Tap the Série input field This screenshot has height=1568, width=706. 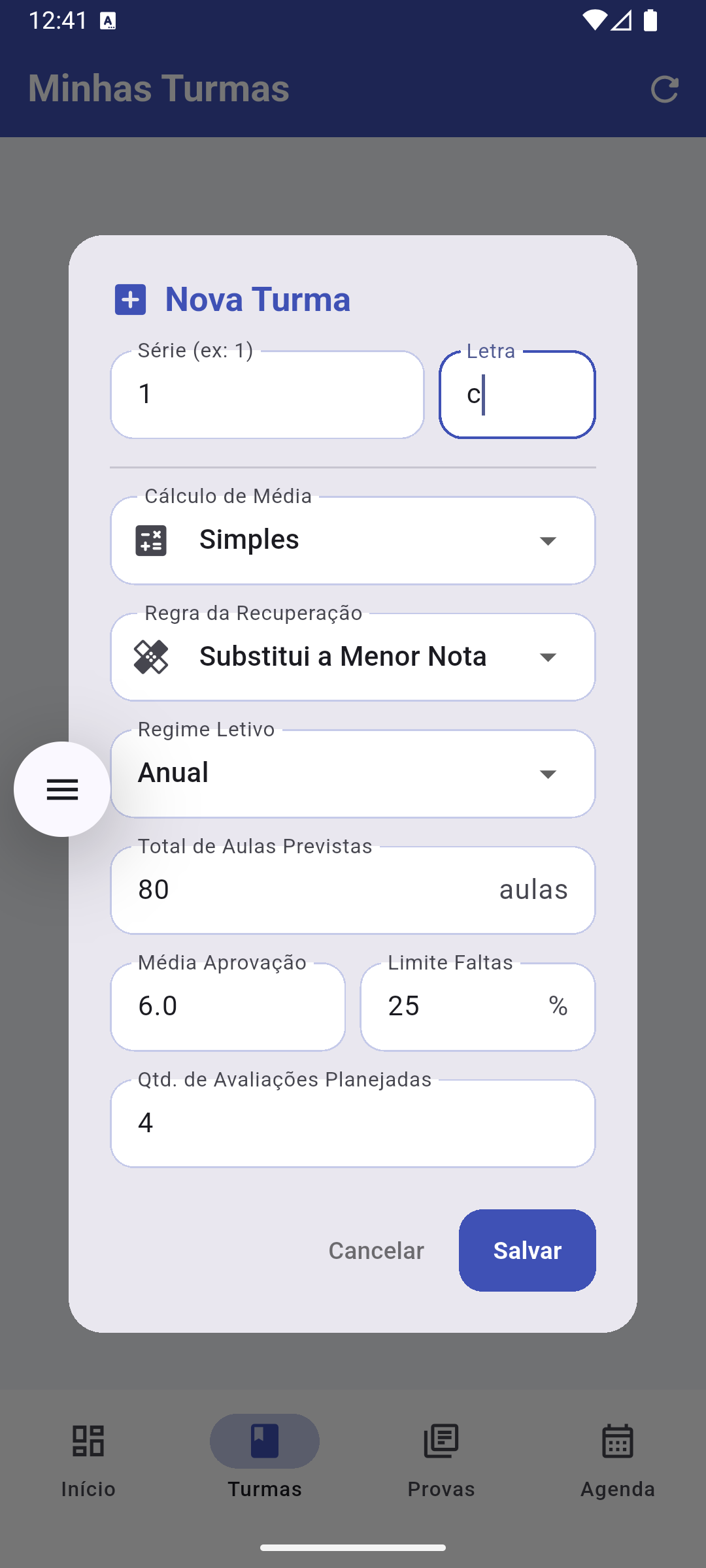267,395
